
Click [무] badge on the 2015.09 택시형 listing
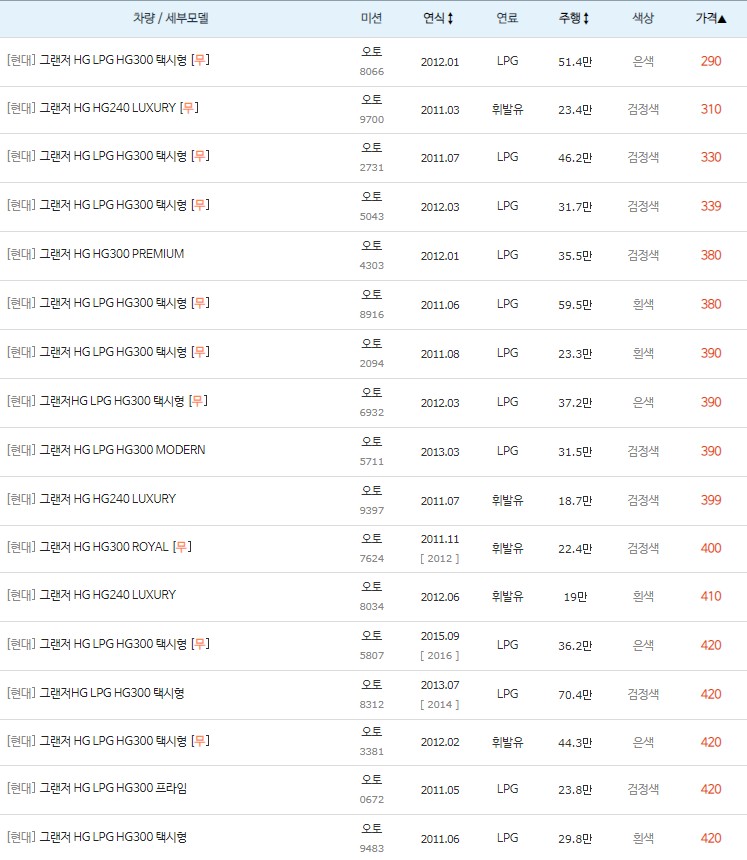click(202, 645)
